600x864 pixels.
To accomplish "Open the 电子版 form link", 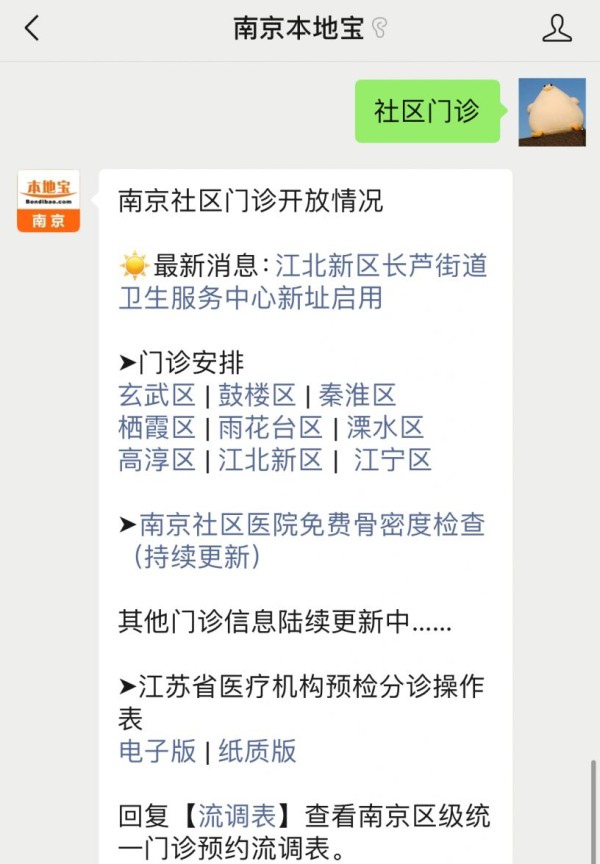I will [x=157, y=751].
